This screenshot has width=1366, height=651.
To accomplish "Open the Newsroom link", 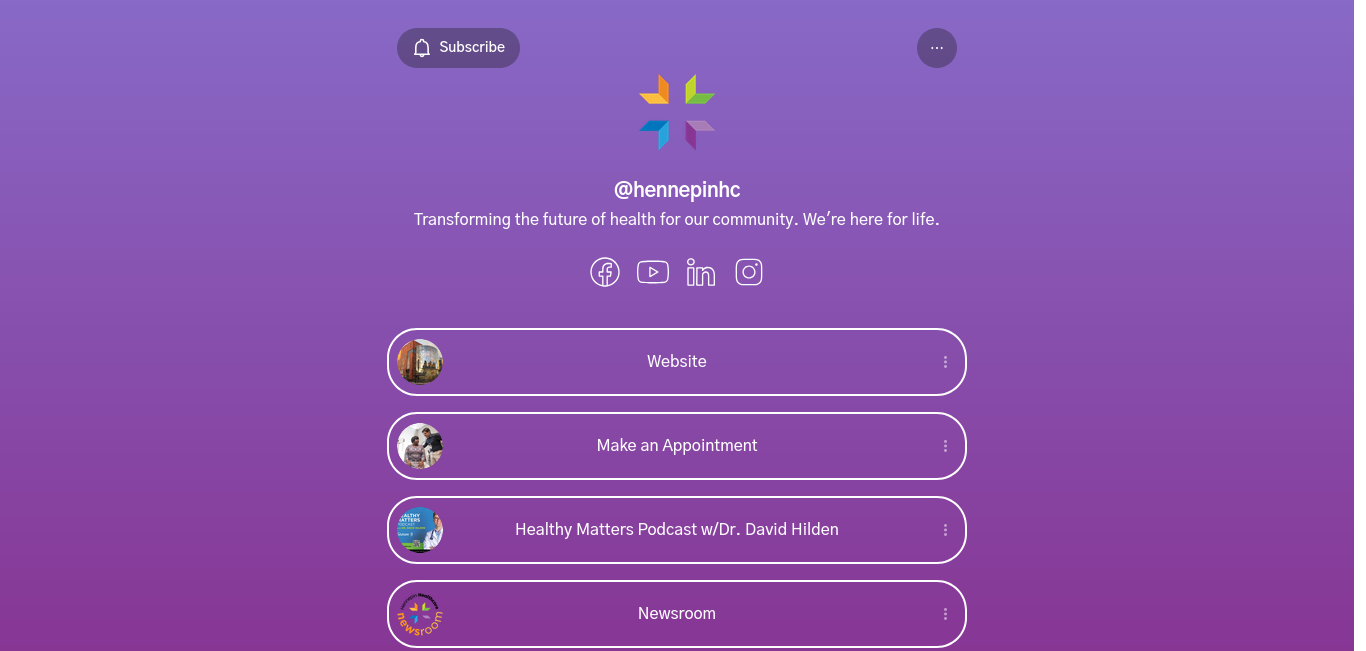I will pyautogui.click(x=676, y=614).
